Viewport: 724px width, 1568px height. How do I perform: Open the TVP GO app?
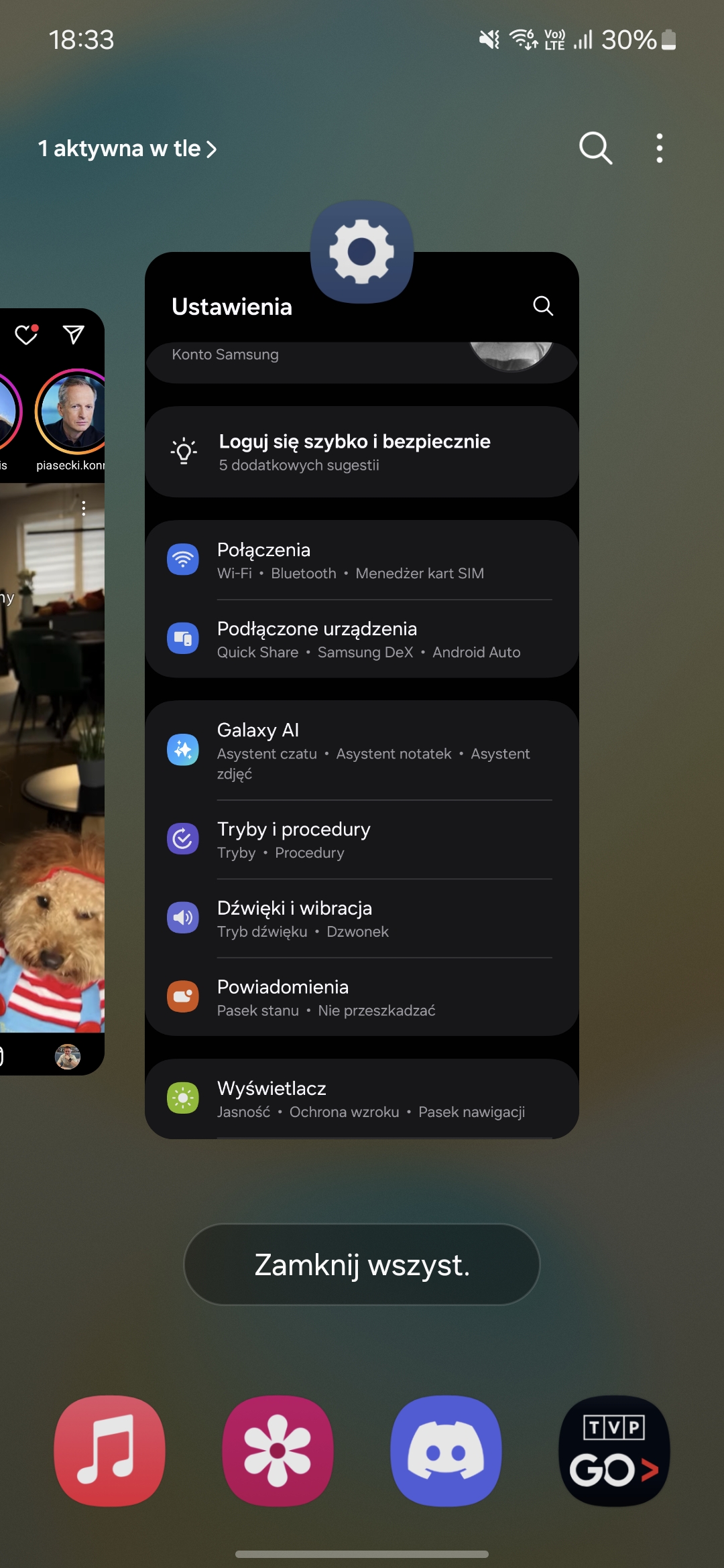click(614, 1451)
